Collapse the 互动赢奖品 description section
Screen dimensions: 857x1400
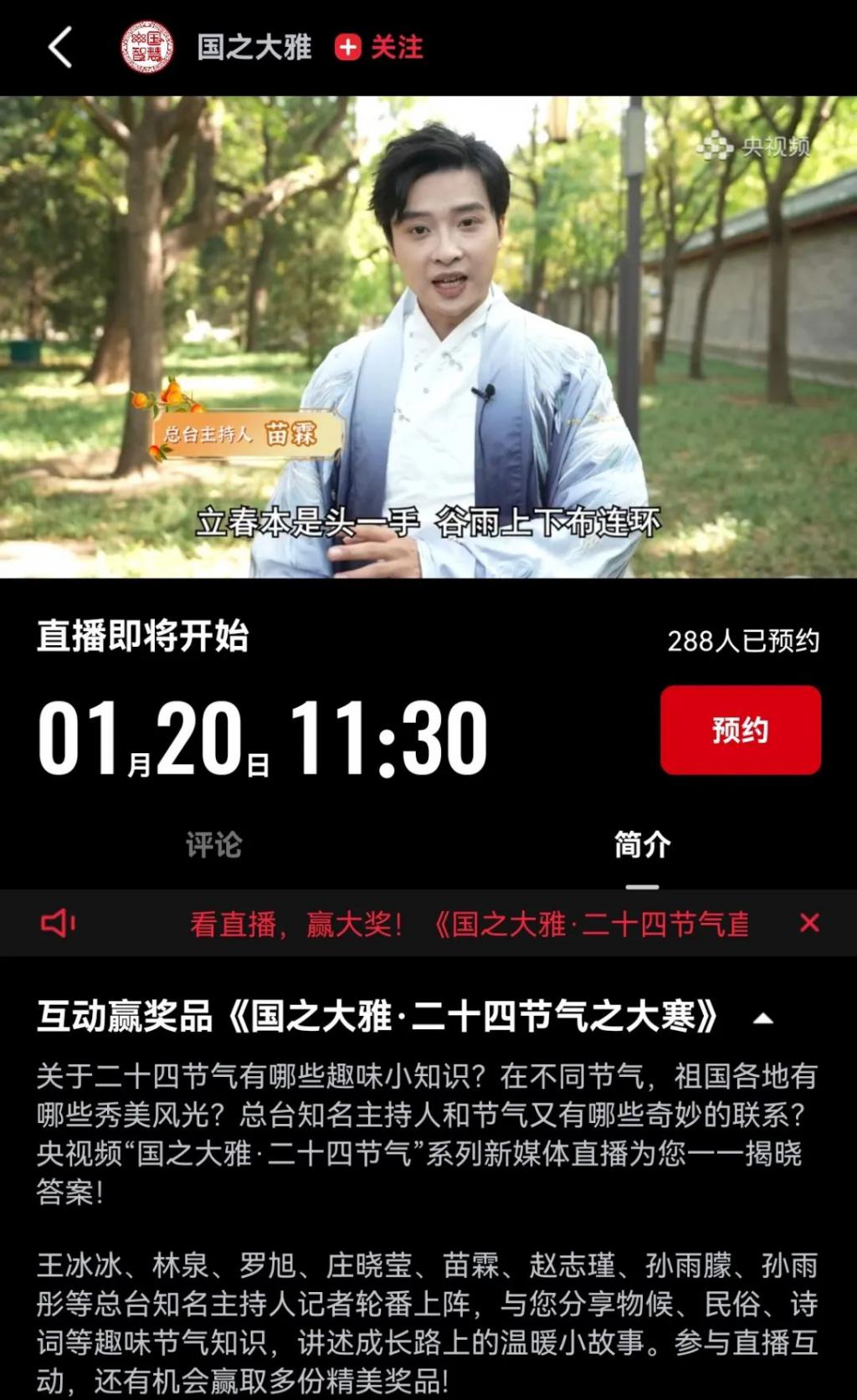762,1018
